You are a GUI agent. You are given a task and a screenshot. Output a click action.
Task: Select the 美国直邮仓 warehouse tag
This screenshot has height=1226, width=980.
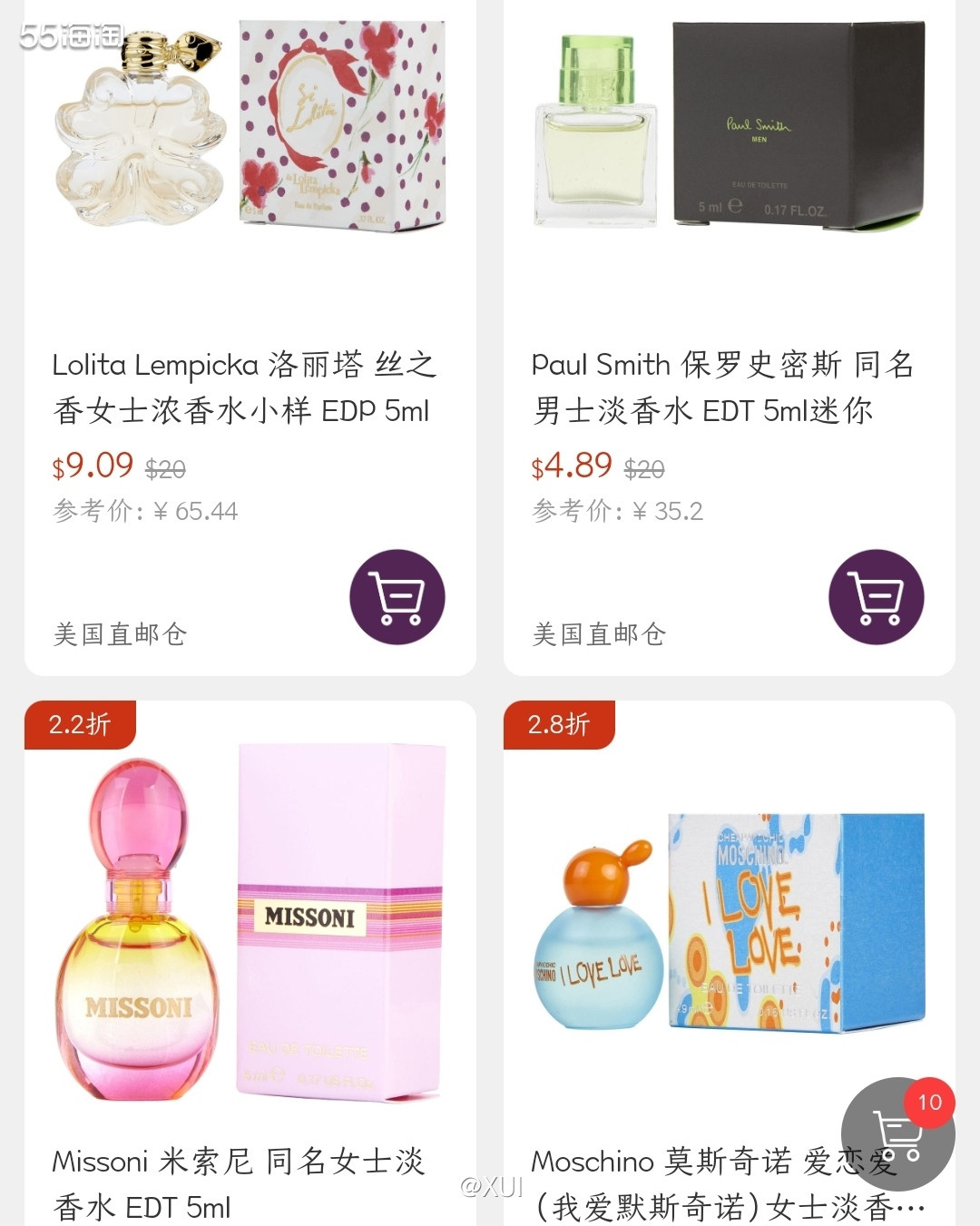(119, 635)
